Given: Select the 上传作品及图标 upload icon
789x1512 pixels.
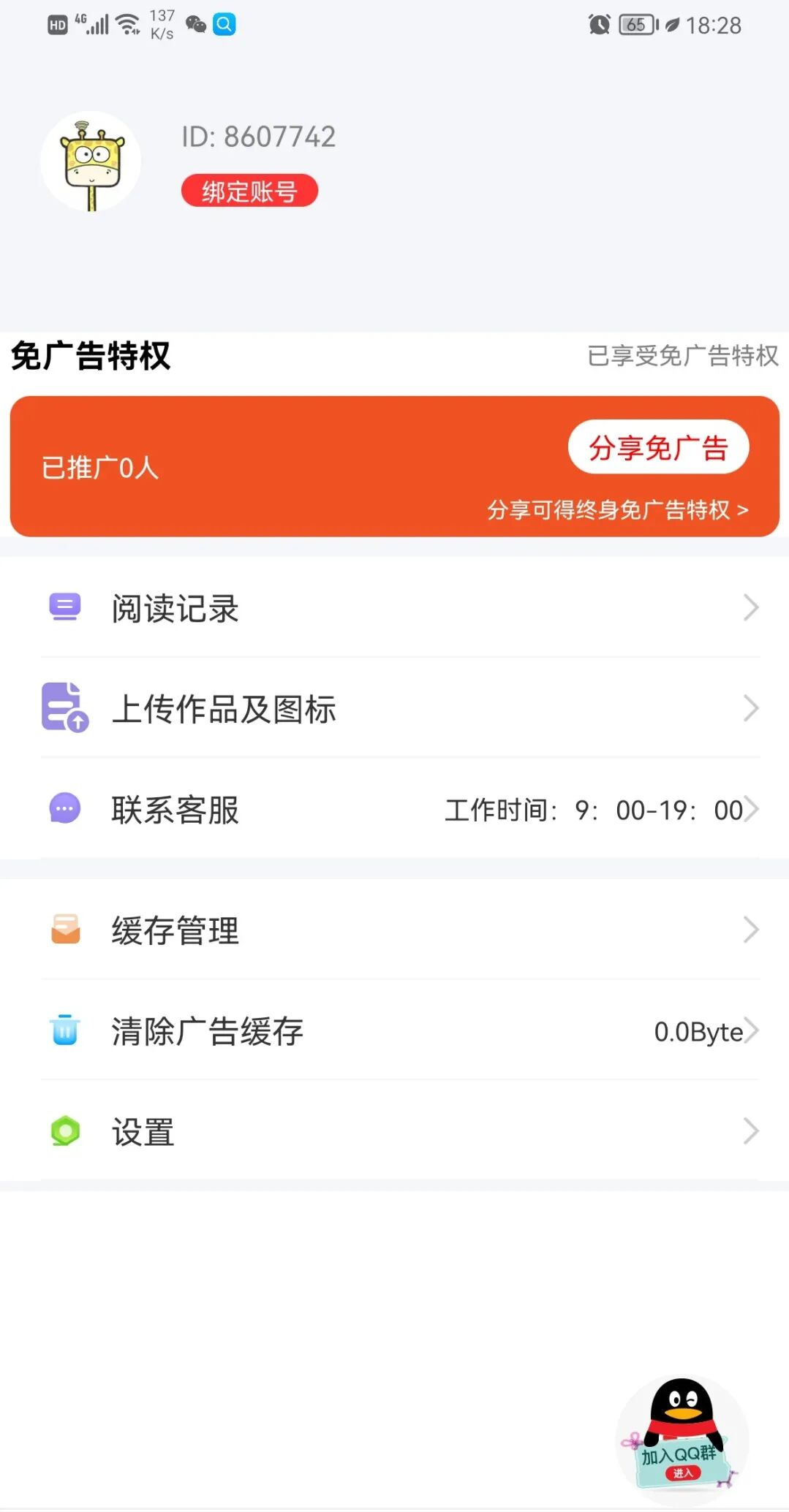Looking at the screenshot, I should tap(64, 707).
